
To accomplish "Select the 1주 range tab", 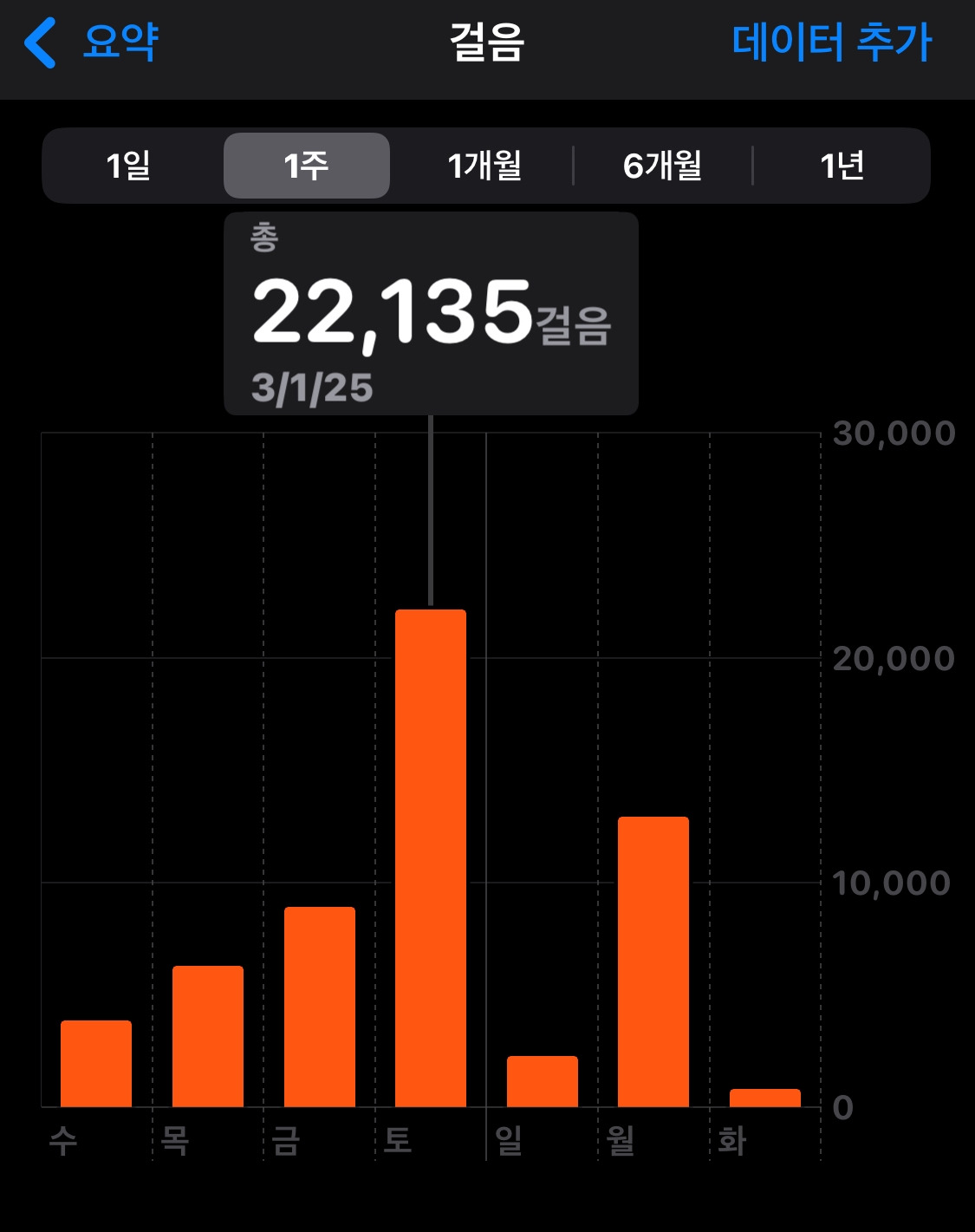I will pos(307,166).
